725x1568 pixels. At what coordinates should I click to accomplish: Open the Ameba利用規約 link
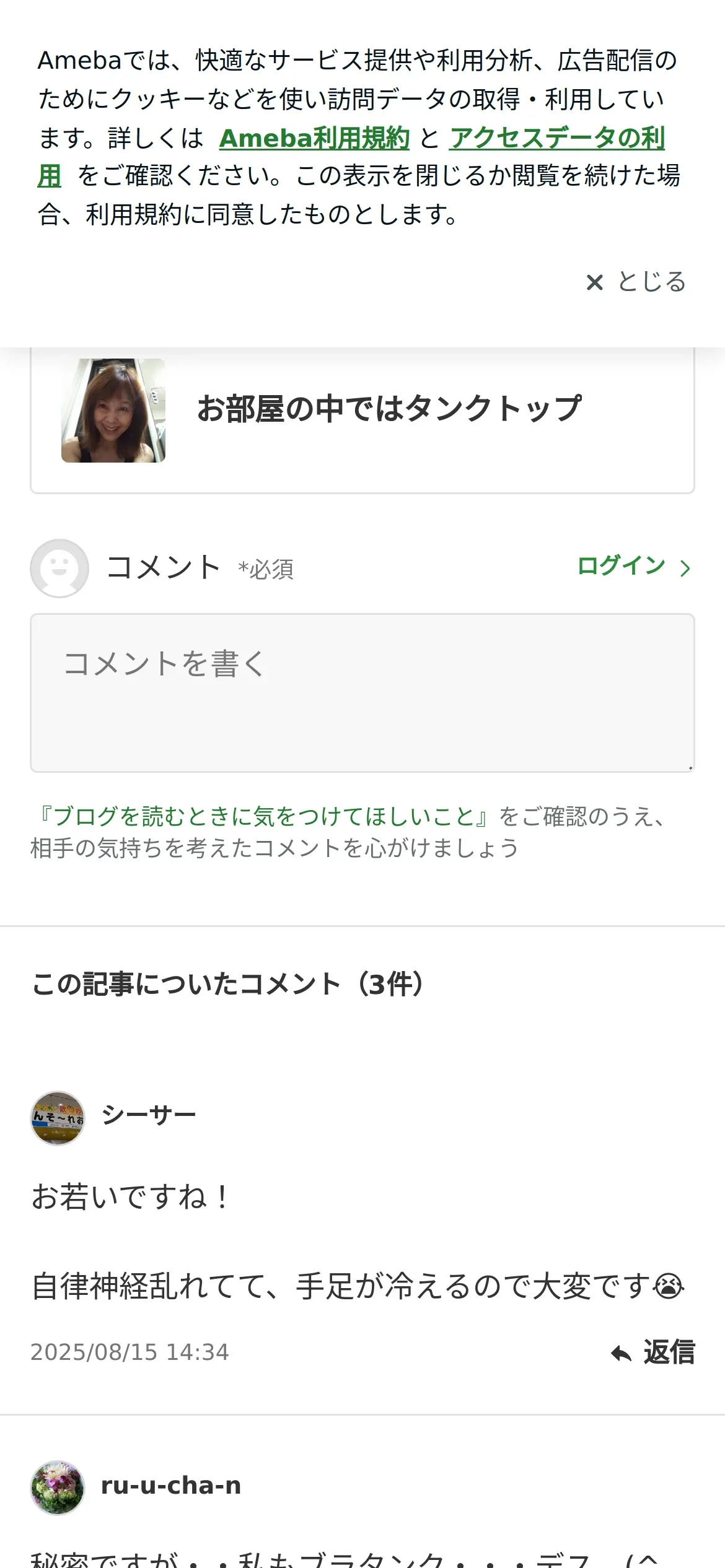click(x=314, y=138)
